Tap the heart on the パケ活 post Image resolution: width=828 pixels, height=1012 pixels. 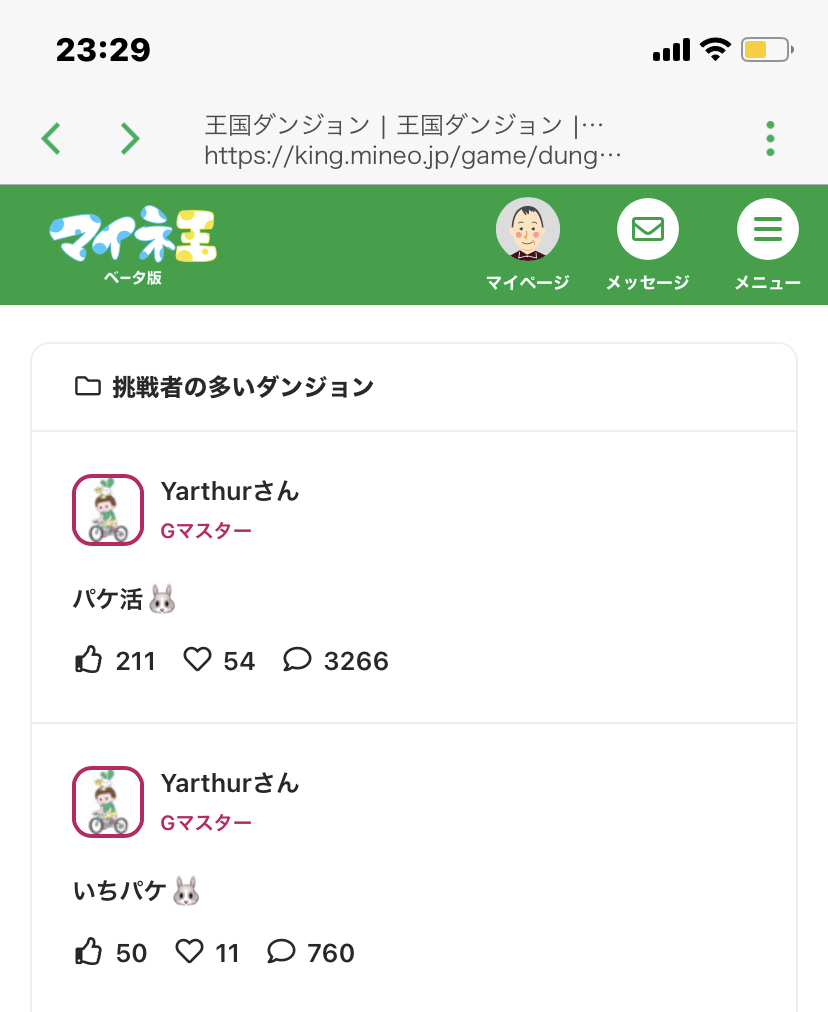click(198, 660)
